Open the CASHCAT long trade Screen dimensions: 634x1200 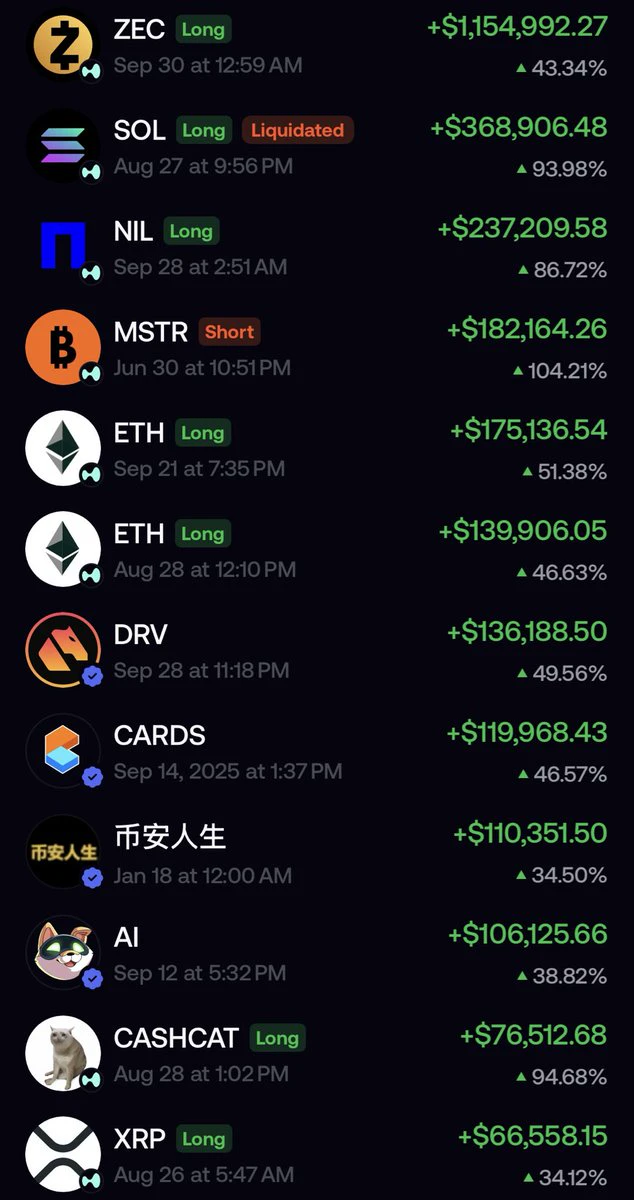[x=317, y=1056]
